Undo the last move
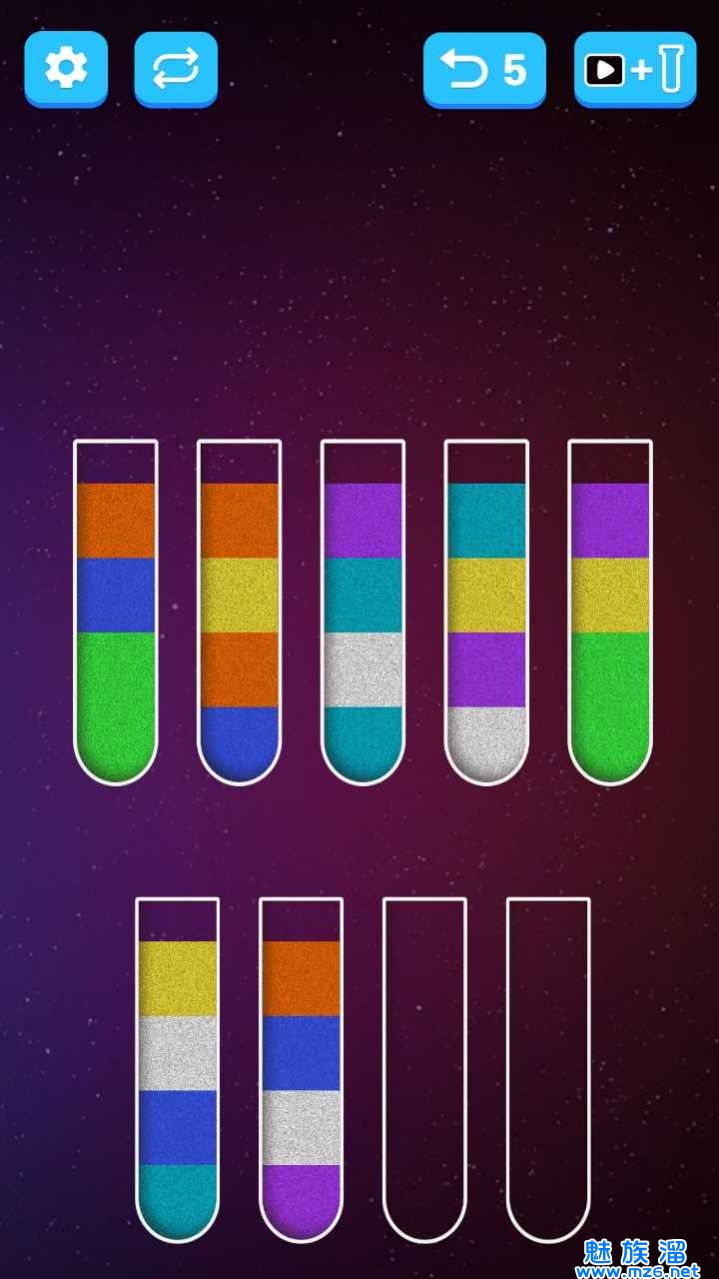This screenshot has width=719, height=1279. coord(485,69)
